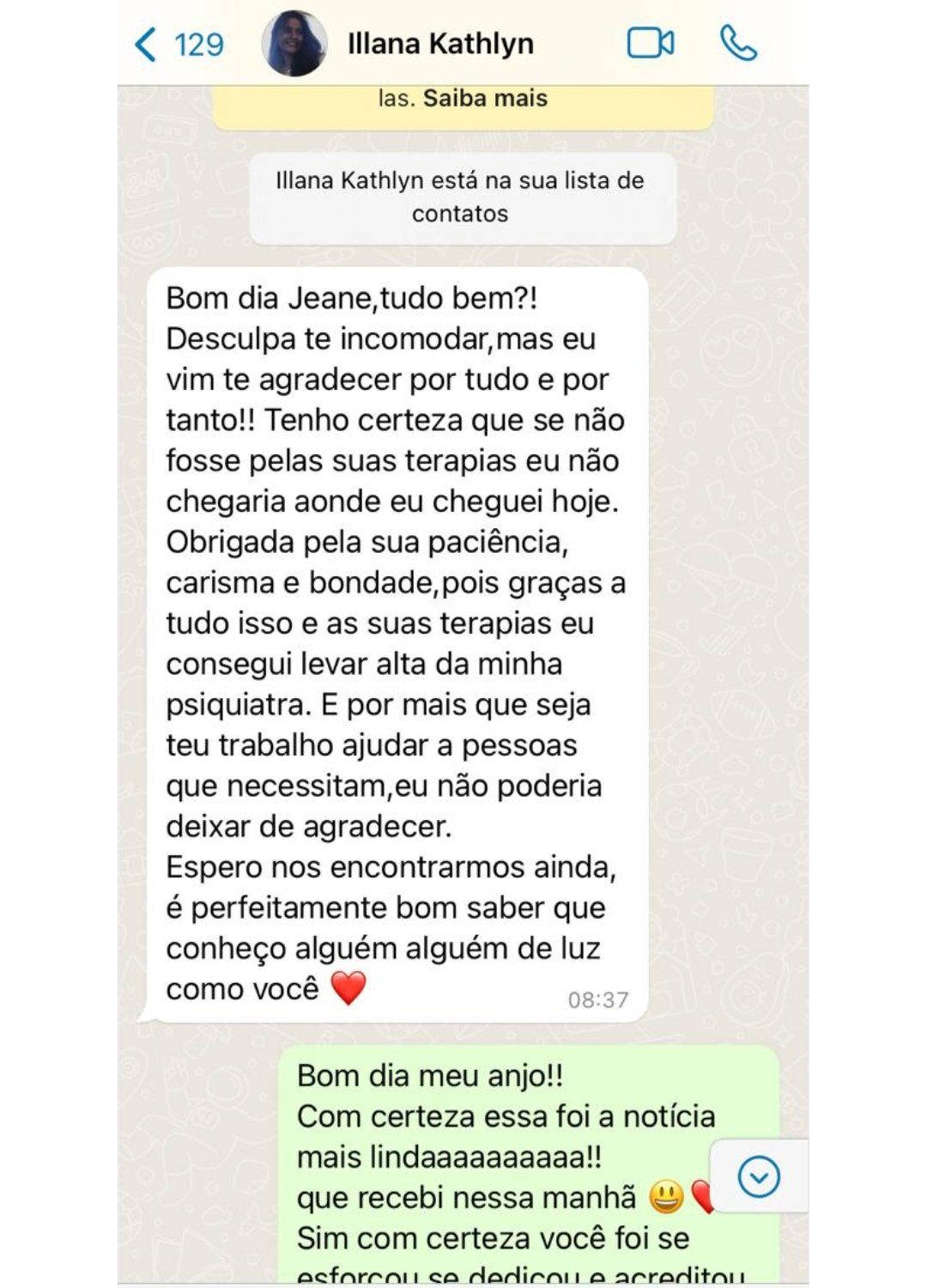The width and height of the screenshot is (927, 1288).
Task: View Illana Kathlyn's profile photo
Action: click(294, 44)
